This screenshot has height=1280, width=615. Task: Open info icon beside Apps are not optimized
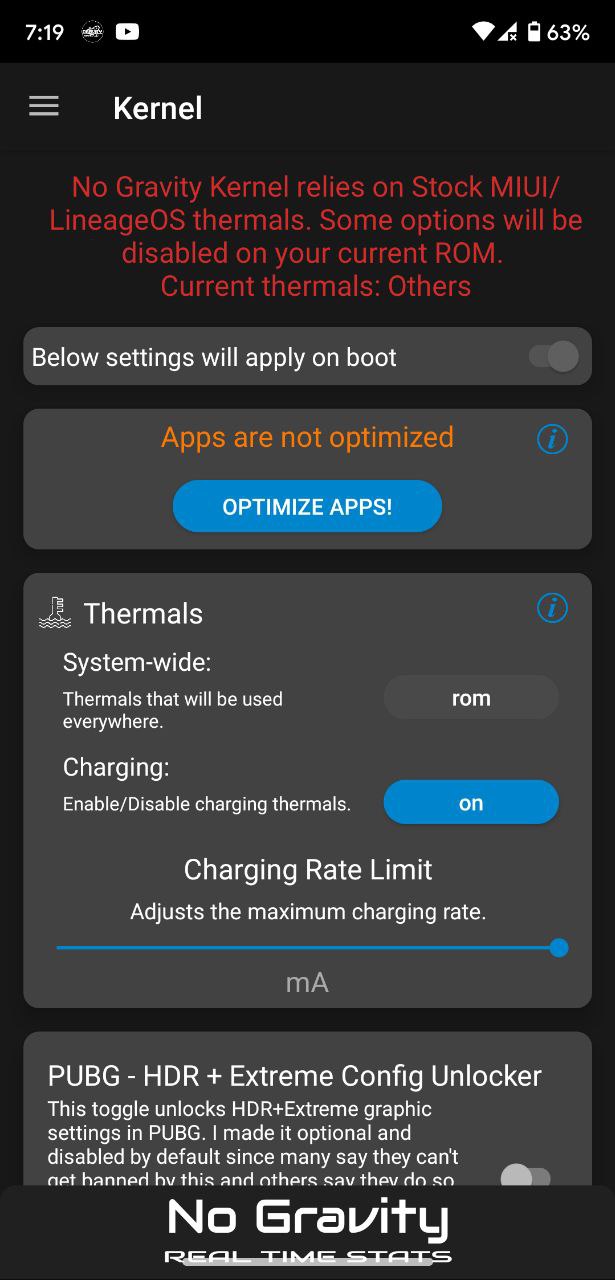pyautogui.click(x=552, y=439)
